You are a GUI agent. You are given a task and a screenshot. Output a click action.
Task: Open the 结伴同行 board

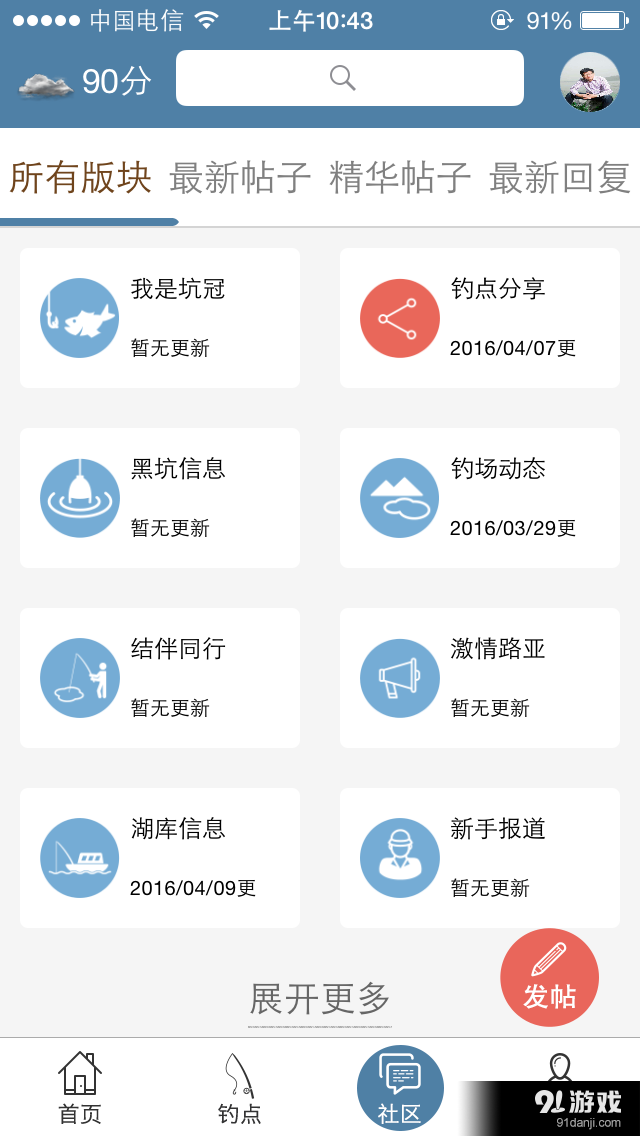coord(160,678)
